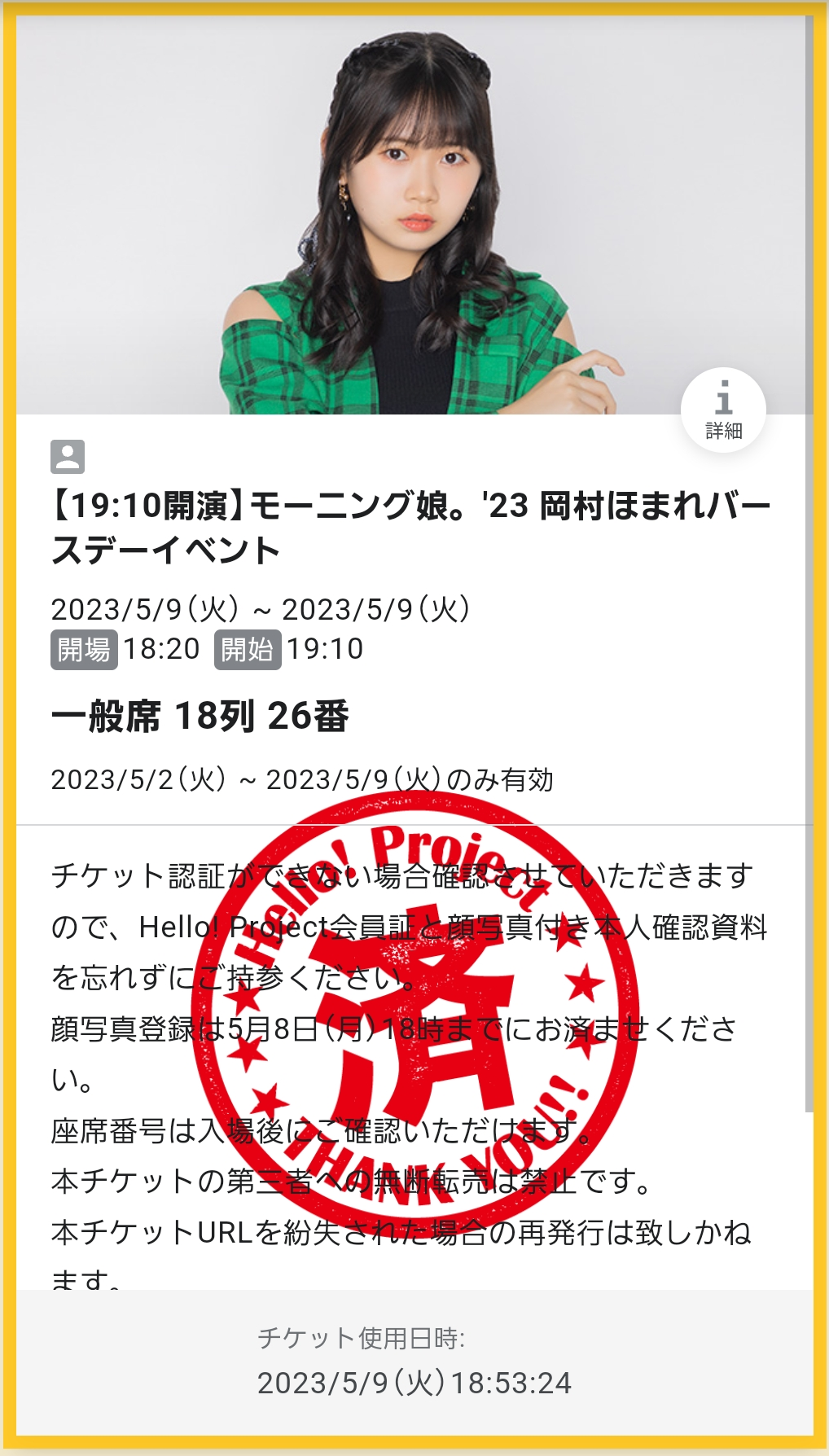The height and width of the screenshot is (1456, 829).
Task: Open the 詳細 details info button
Action: coord(723,410)
